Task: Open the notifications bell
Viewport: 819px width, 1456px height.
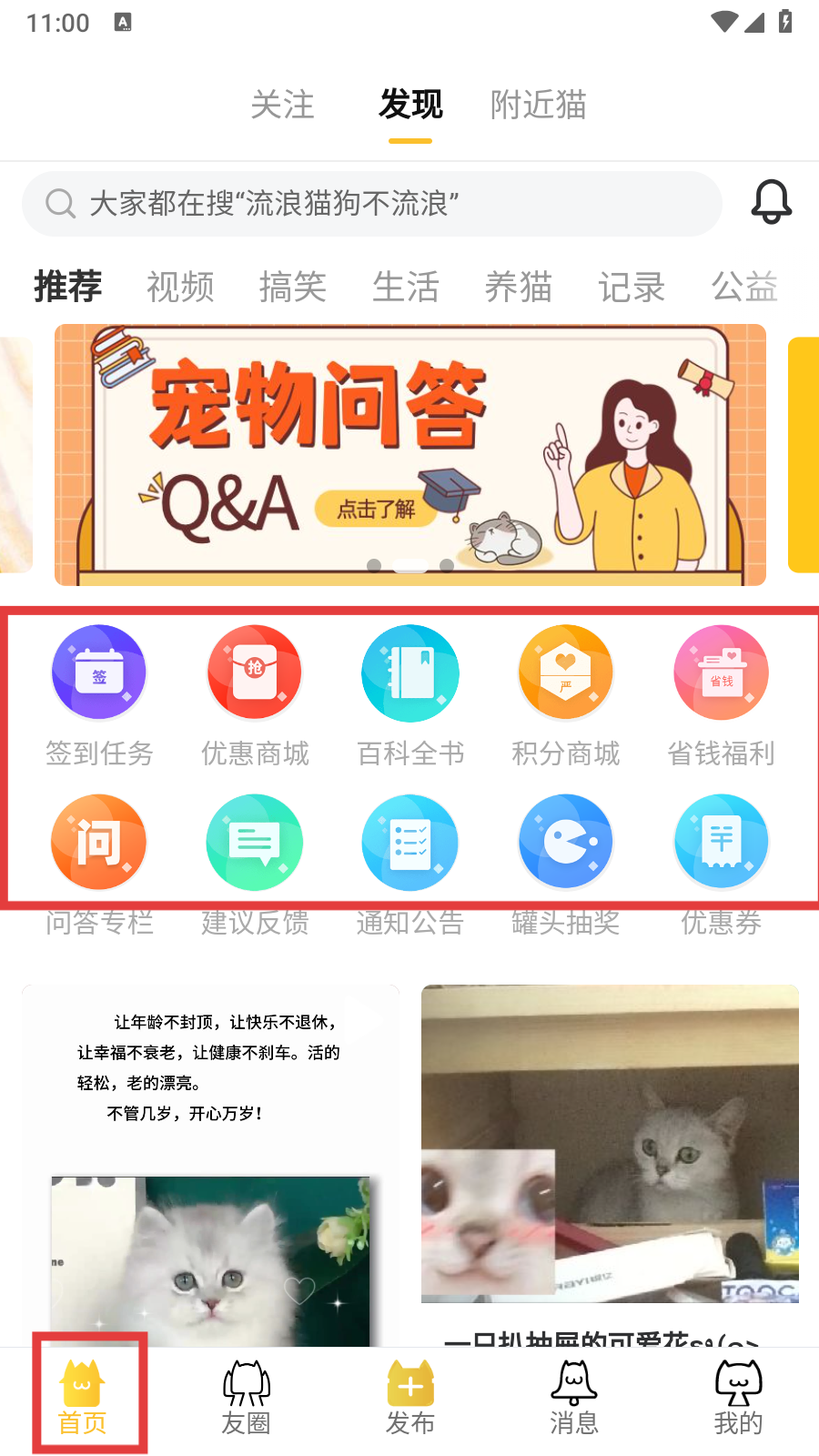Action: [771, 202]
